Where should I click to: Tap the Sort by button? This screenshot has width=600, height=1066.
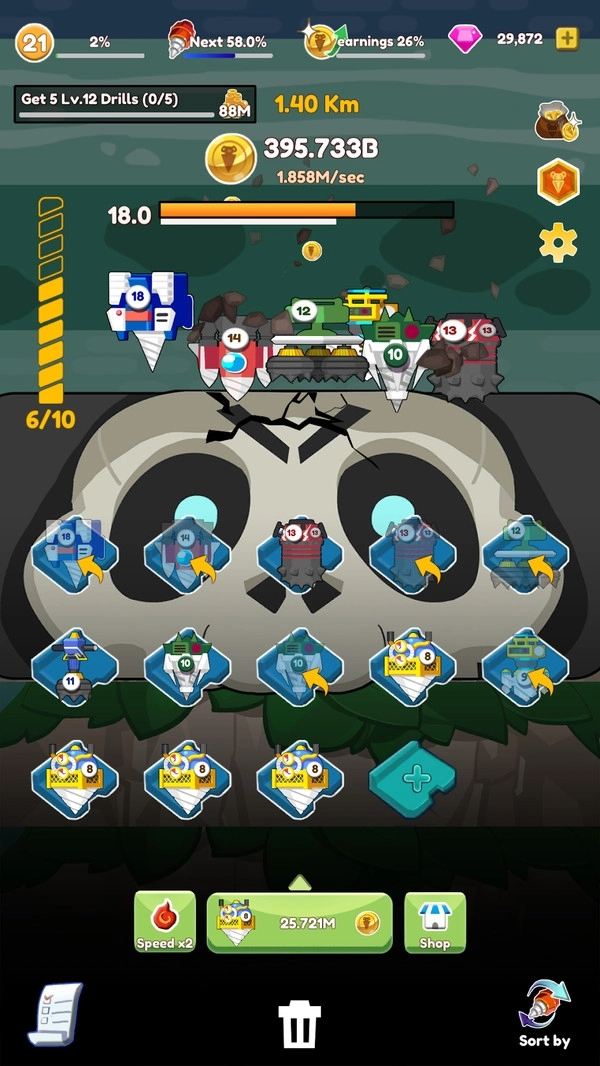(544, 1012)
